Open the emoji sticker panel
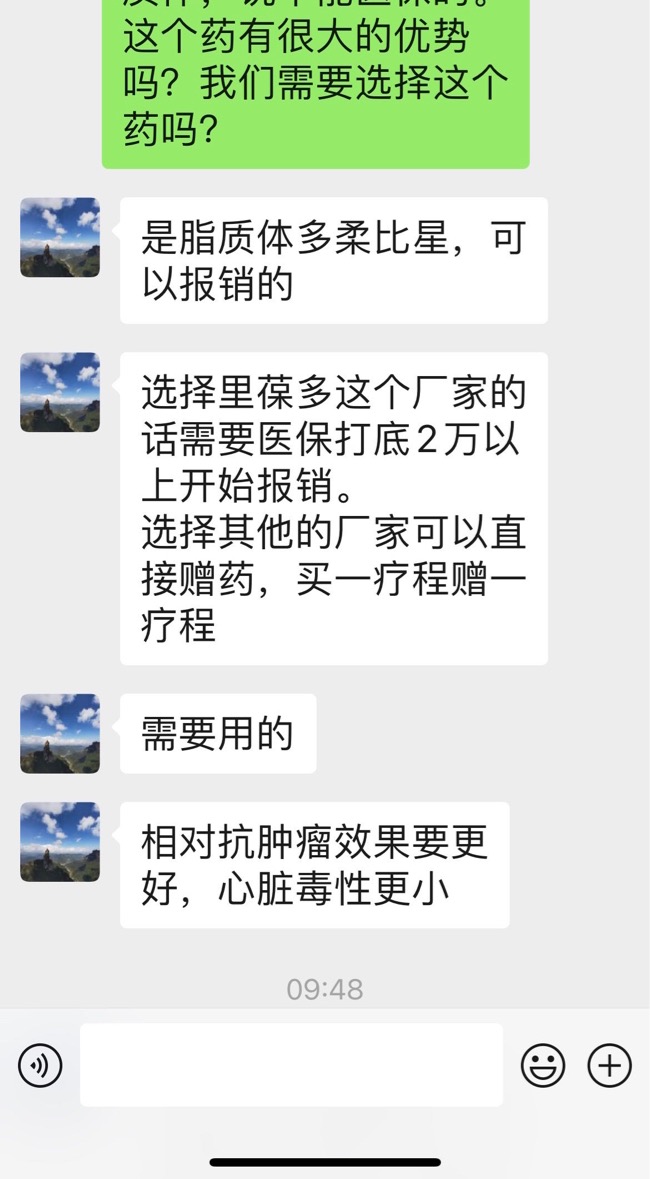 (x=543, y=1065)
